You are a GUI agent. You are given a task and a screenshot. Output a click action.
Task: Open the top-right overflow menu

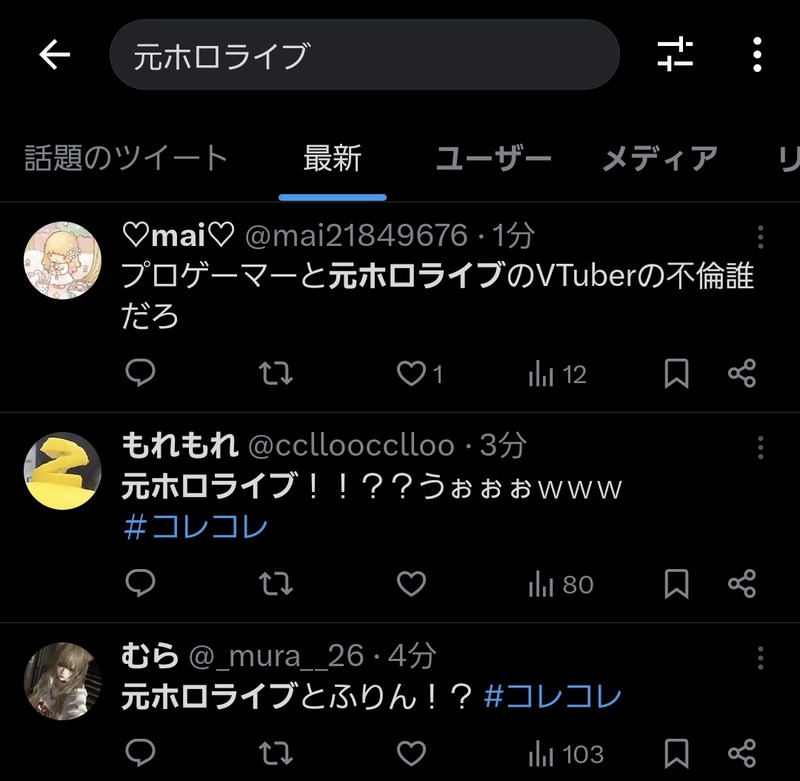point(757,55)
